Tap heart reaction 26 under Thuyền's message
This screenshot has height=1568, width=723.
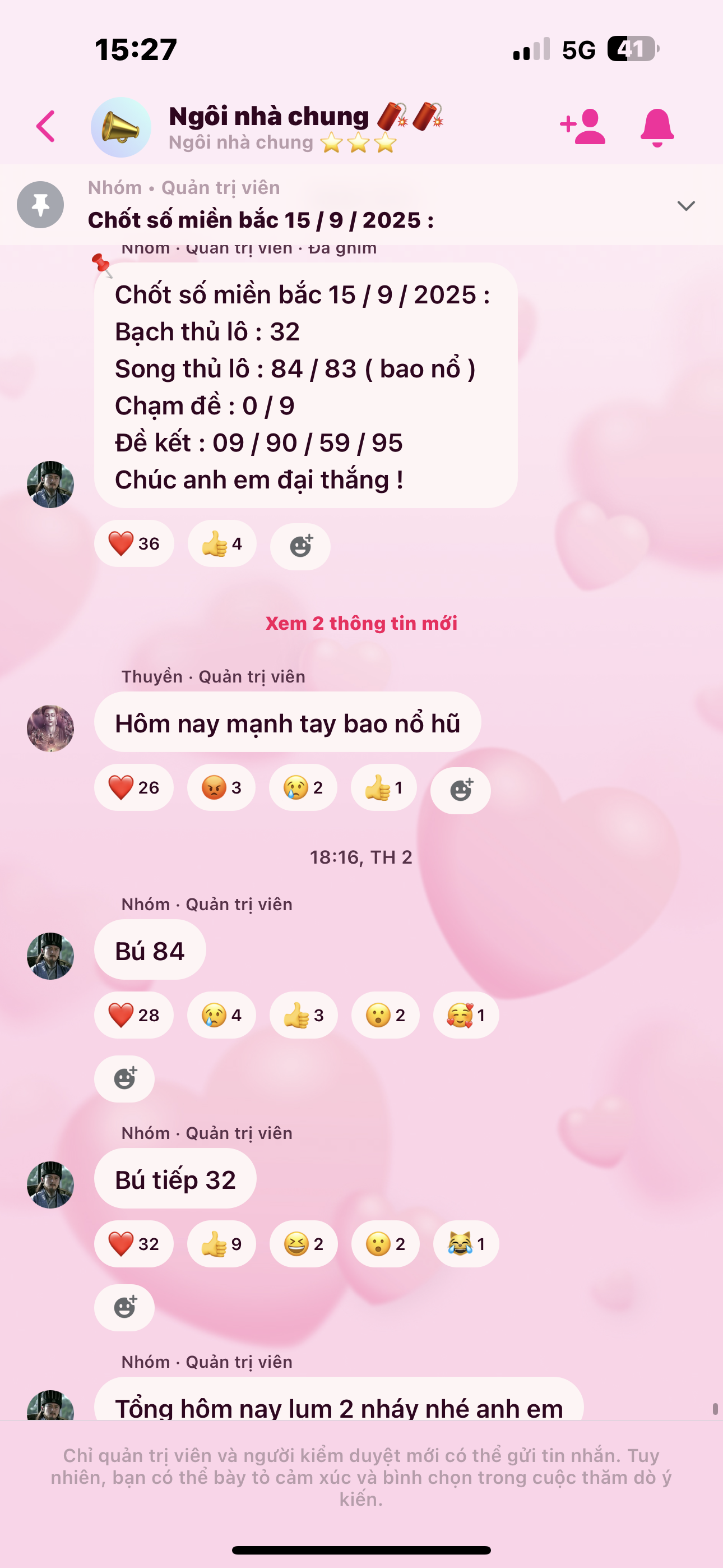pyautogui.click(x=133, y=787)
